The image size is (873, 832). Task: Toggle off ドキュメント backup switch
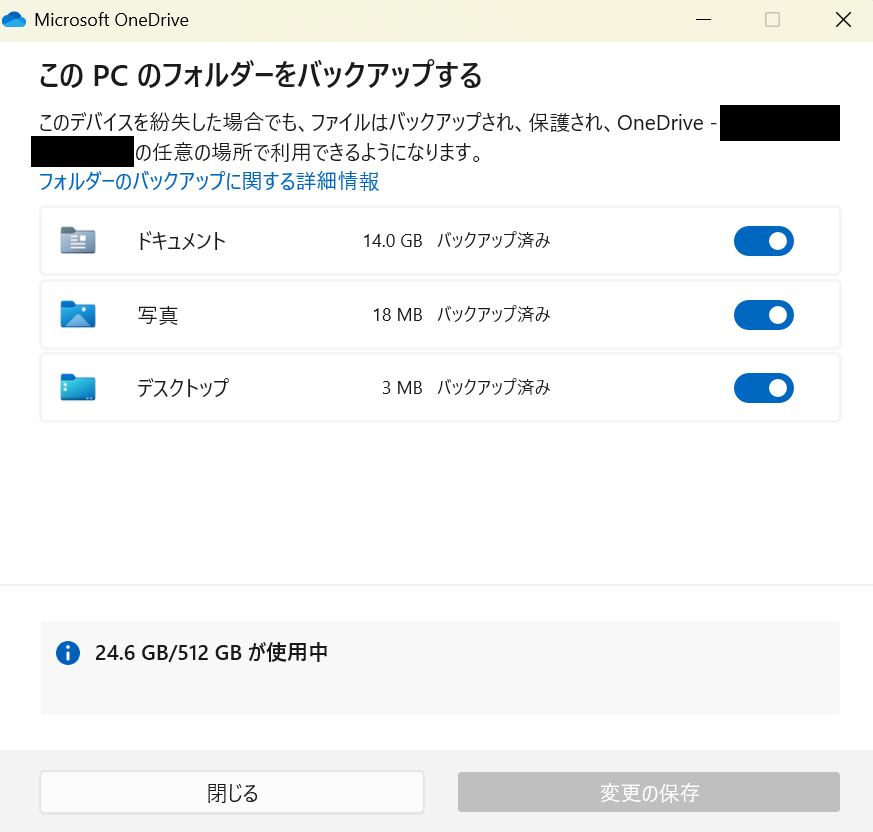pyautogui.click(x=763, y=241)
